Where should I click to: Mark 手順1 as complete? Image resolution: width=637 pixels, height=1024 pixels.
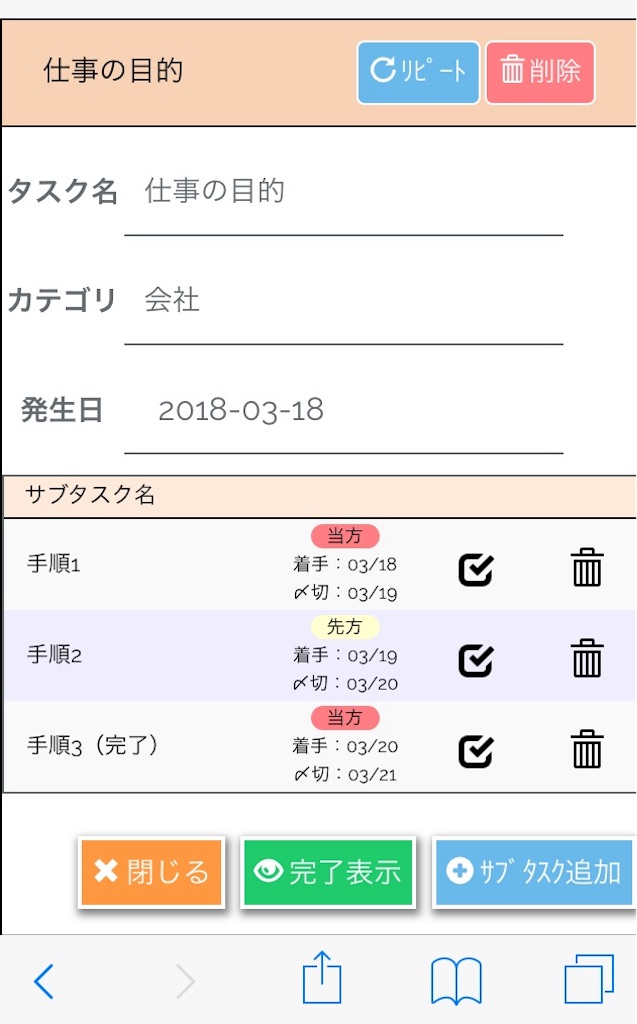coord(476,569)
